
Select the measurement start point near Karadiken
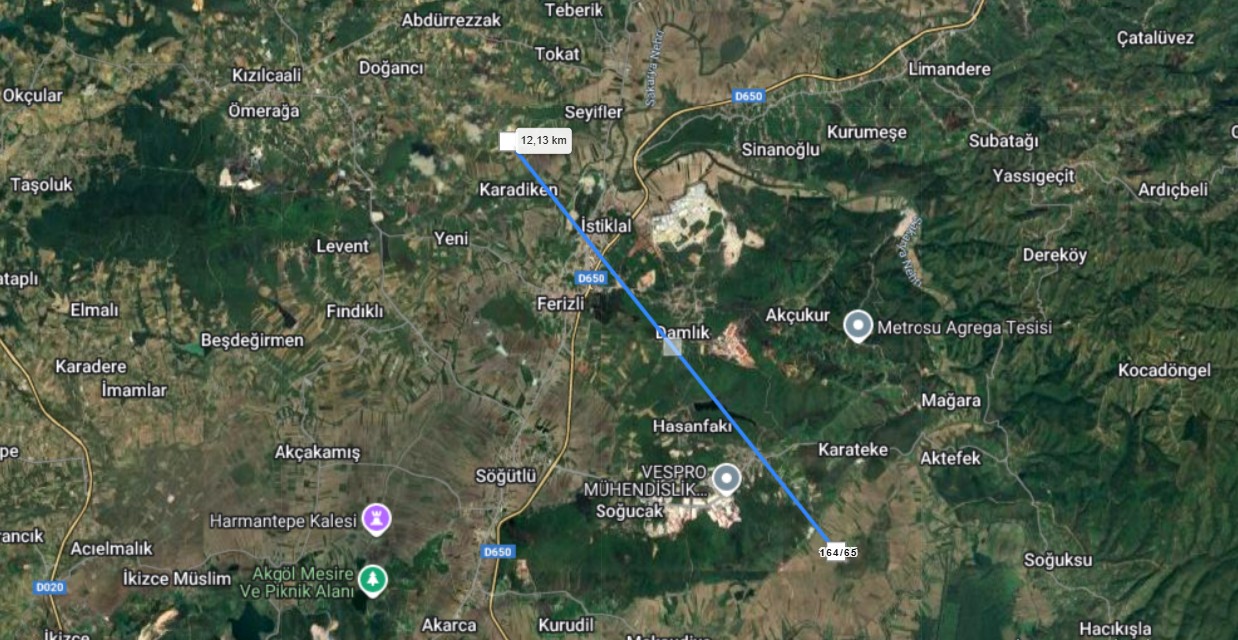508,141
